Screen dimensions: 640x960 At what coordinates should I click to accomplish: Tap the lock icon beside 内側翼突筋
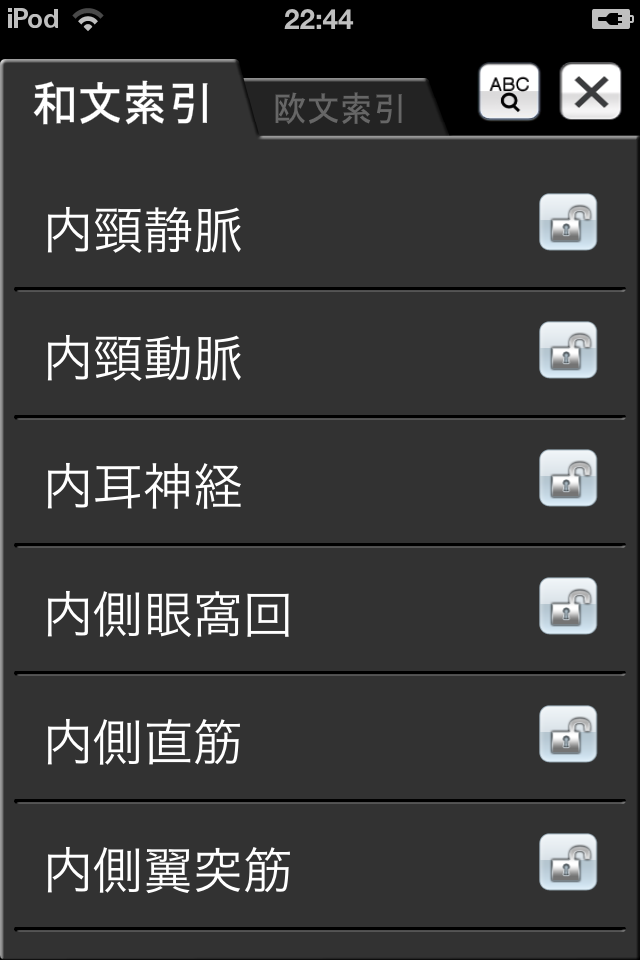(568, 862)
